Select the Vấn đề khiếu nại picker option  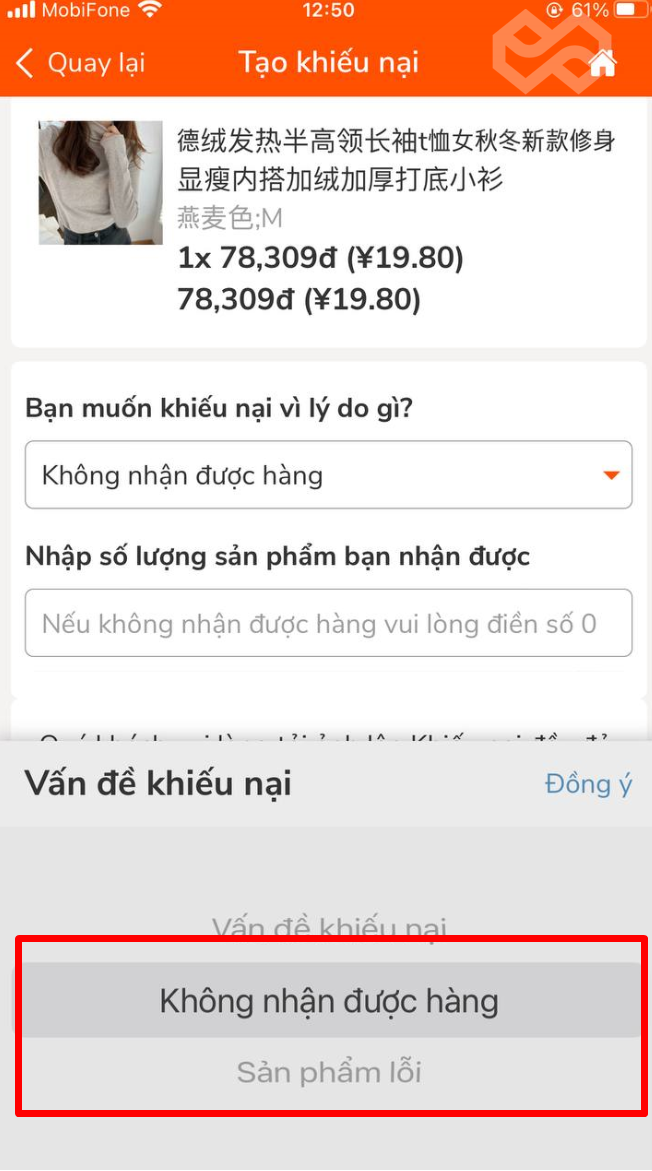coord(329,928)
